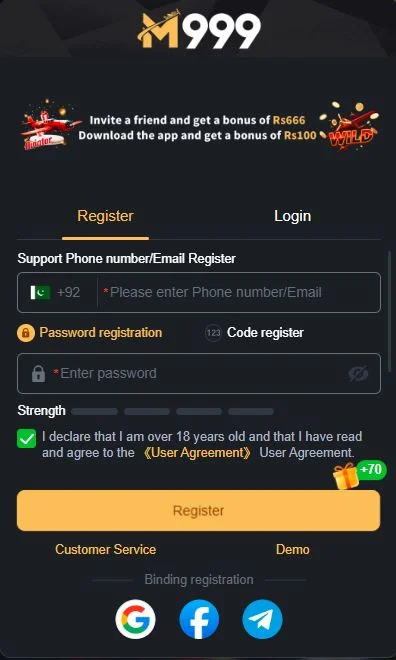The height and width of the screenshot is (660, 396).
Task: Uncheck the over 18 agreement checkbox
Action: [27, 439]
